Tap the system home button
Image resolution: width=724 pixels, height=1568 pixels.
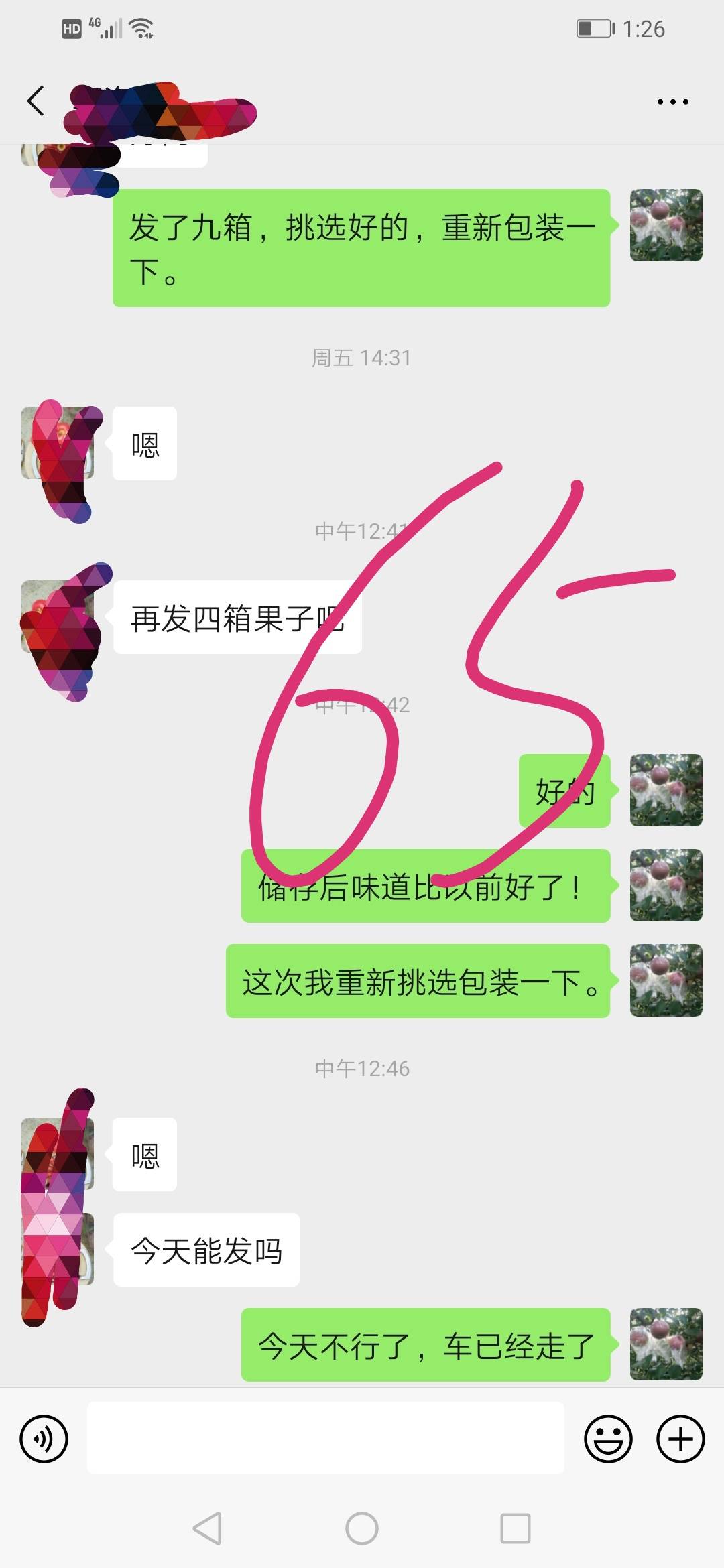click(362, 1528)
